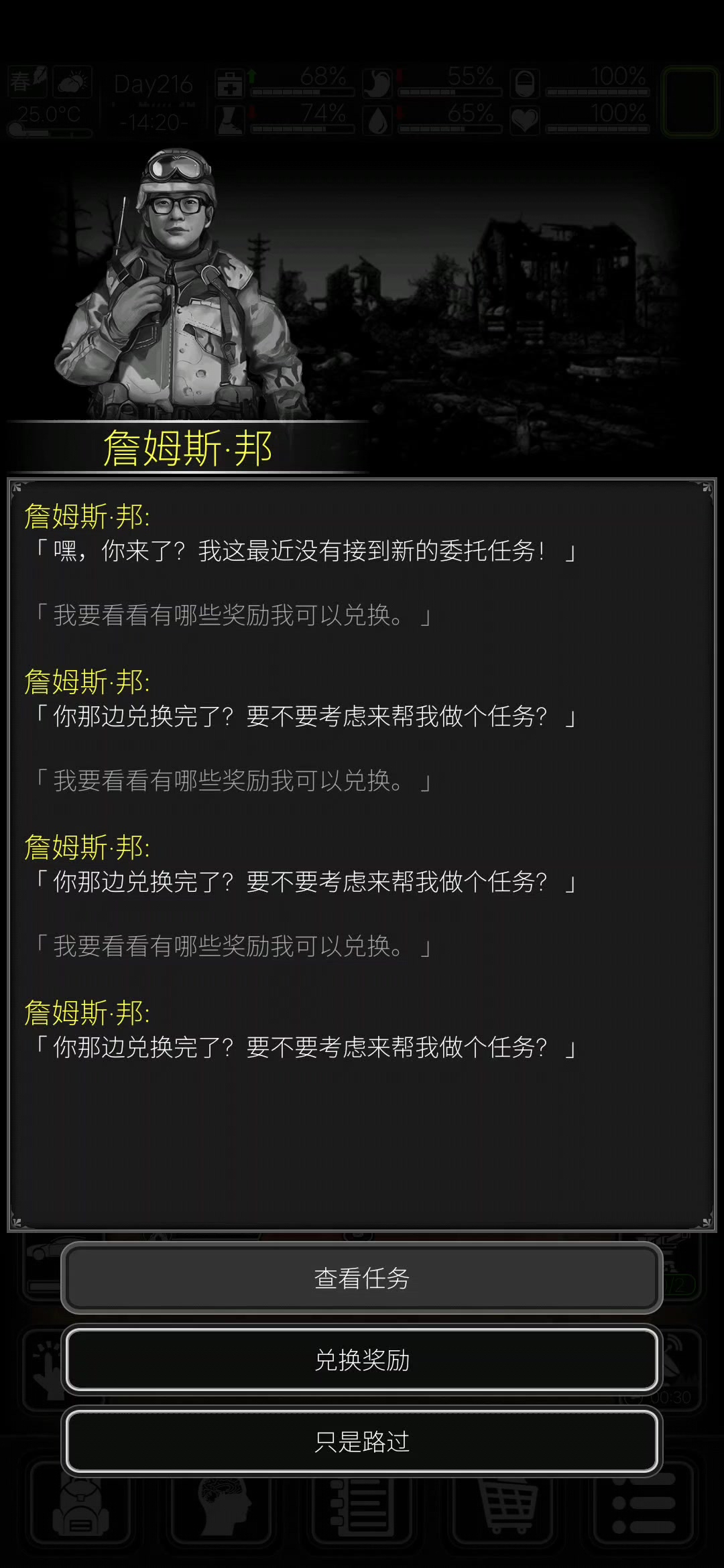Tap 只是路过 to leave the conversation

tap(362, 1441)
